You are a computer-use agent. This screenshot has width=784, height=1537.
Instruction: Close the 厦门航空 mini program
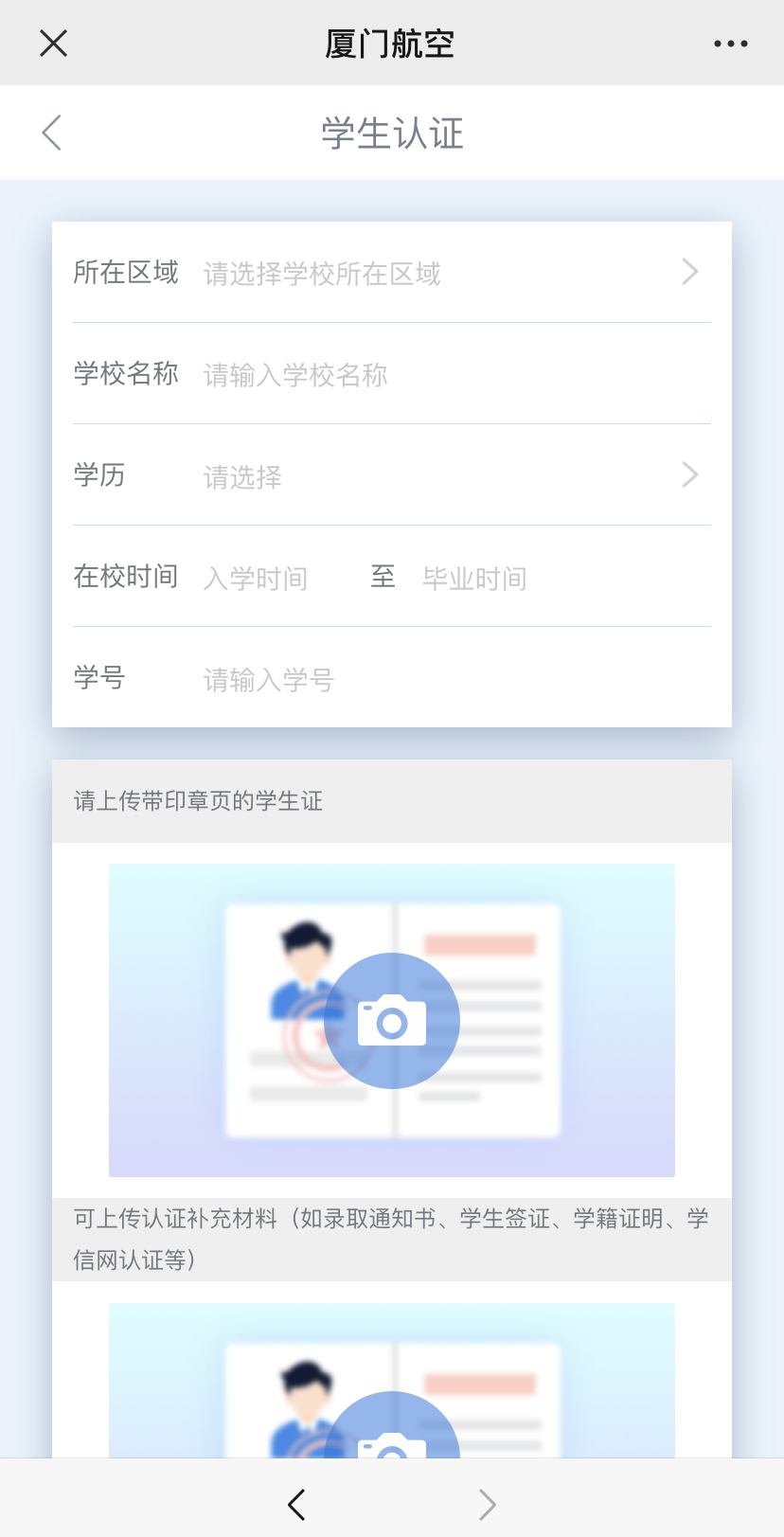point(54,44)
